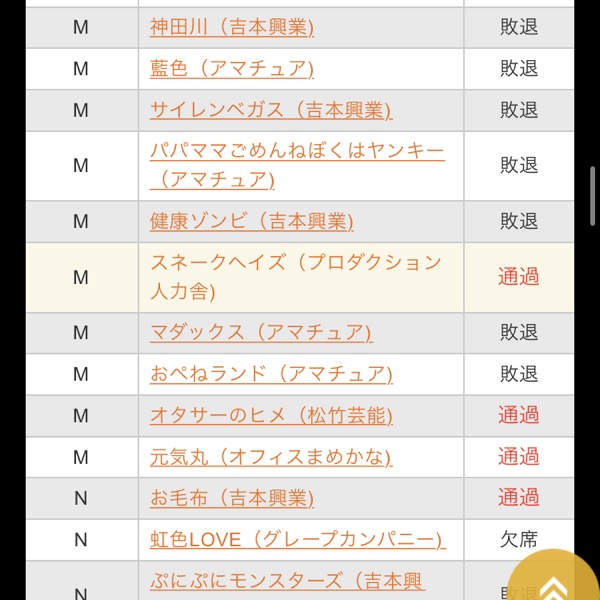Viewport: 600px width, 600px height.
Task: Open the 藍色 (アマチュア) link
Action: coord(232,68)
